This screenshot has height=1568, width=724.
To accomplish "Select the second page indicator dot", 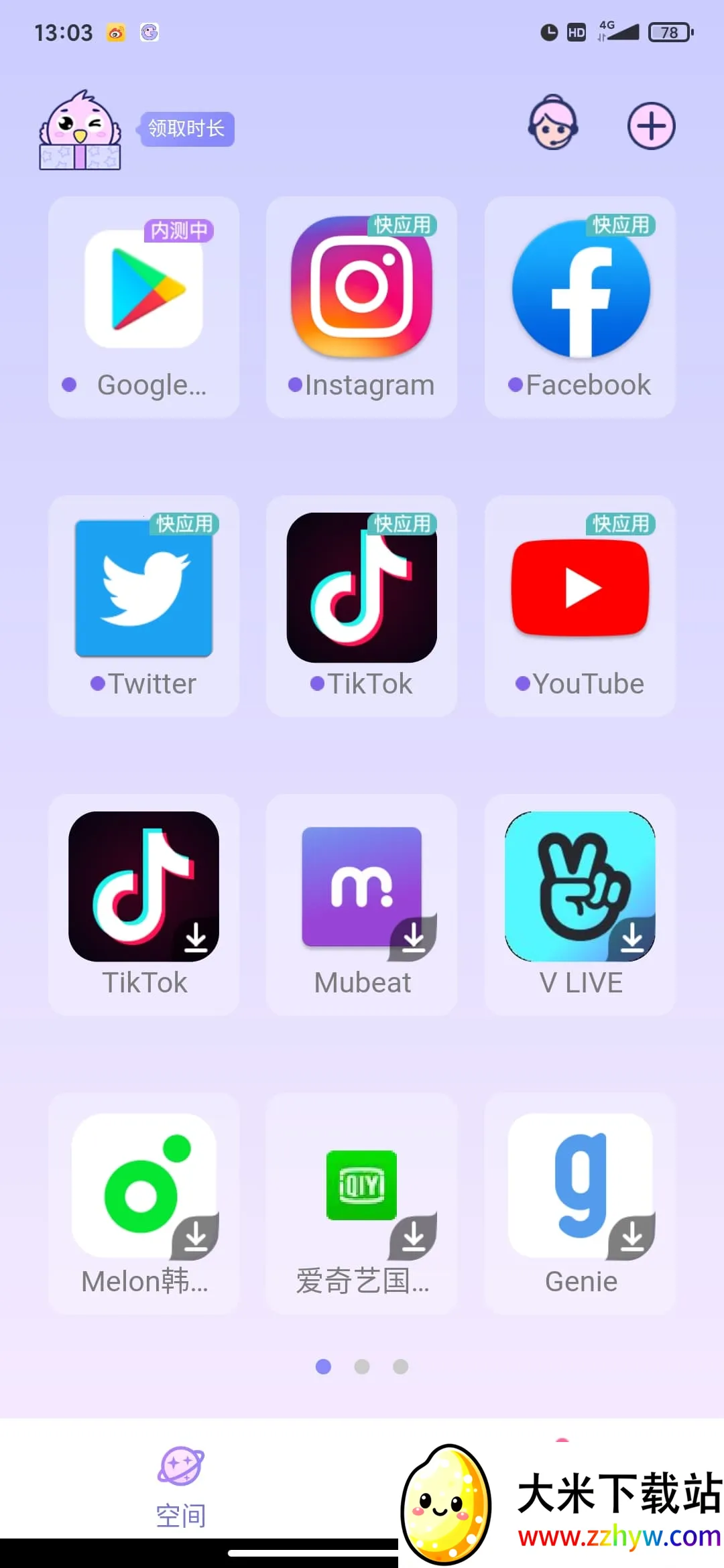I will click(x=361, y=1367).
